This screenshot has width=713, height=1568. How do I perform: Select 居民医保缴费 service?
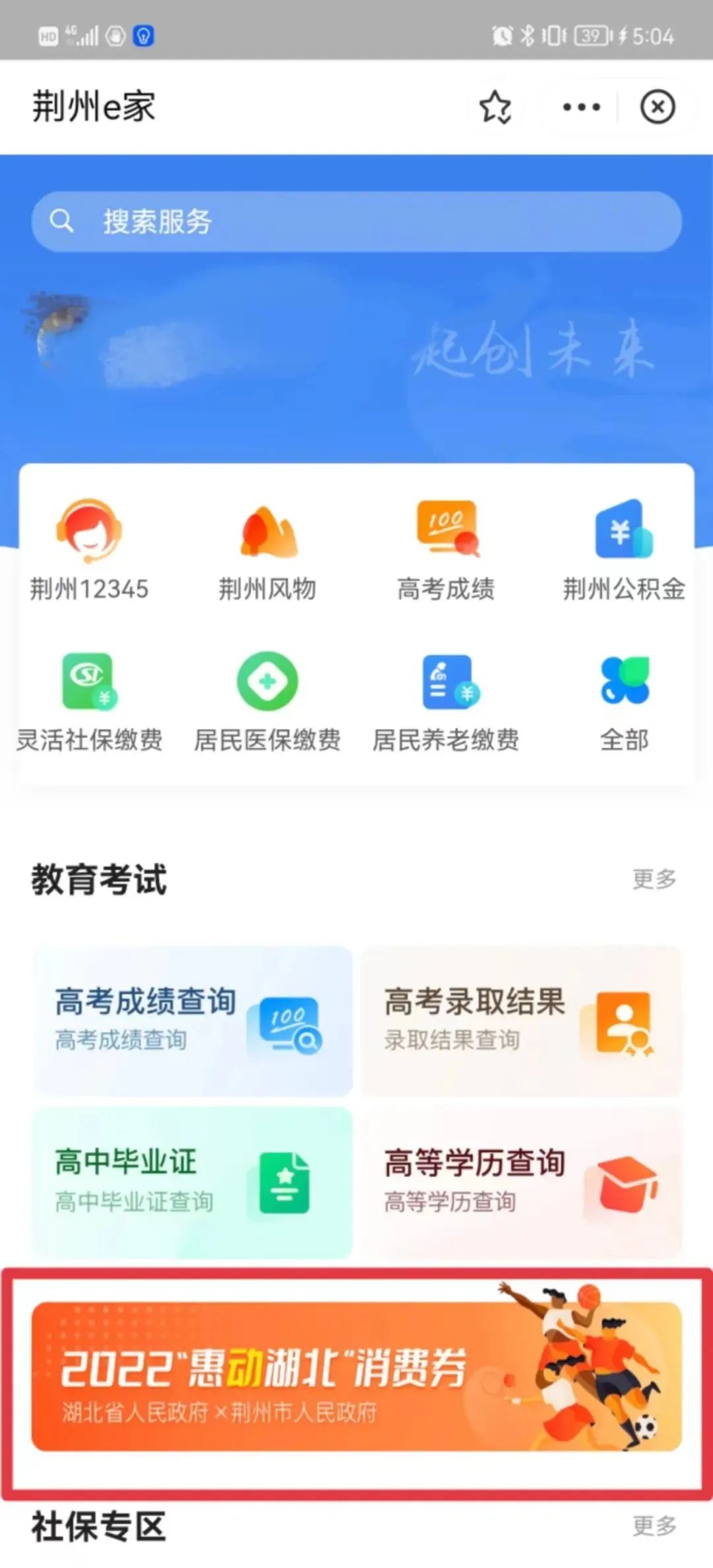pos(267,701)
